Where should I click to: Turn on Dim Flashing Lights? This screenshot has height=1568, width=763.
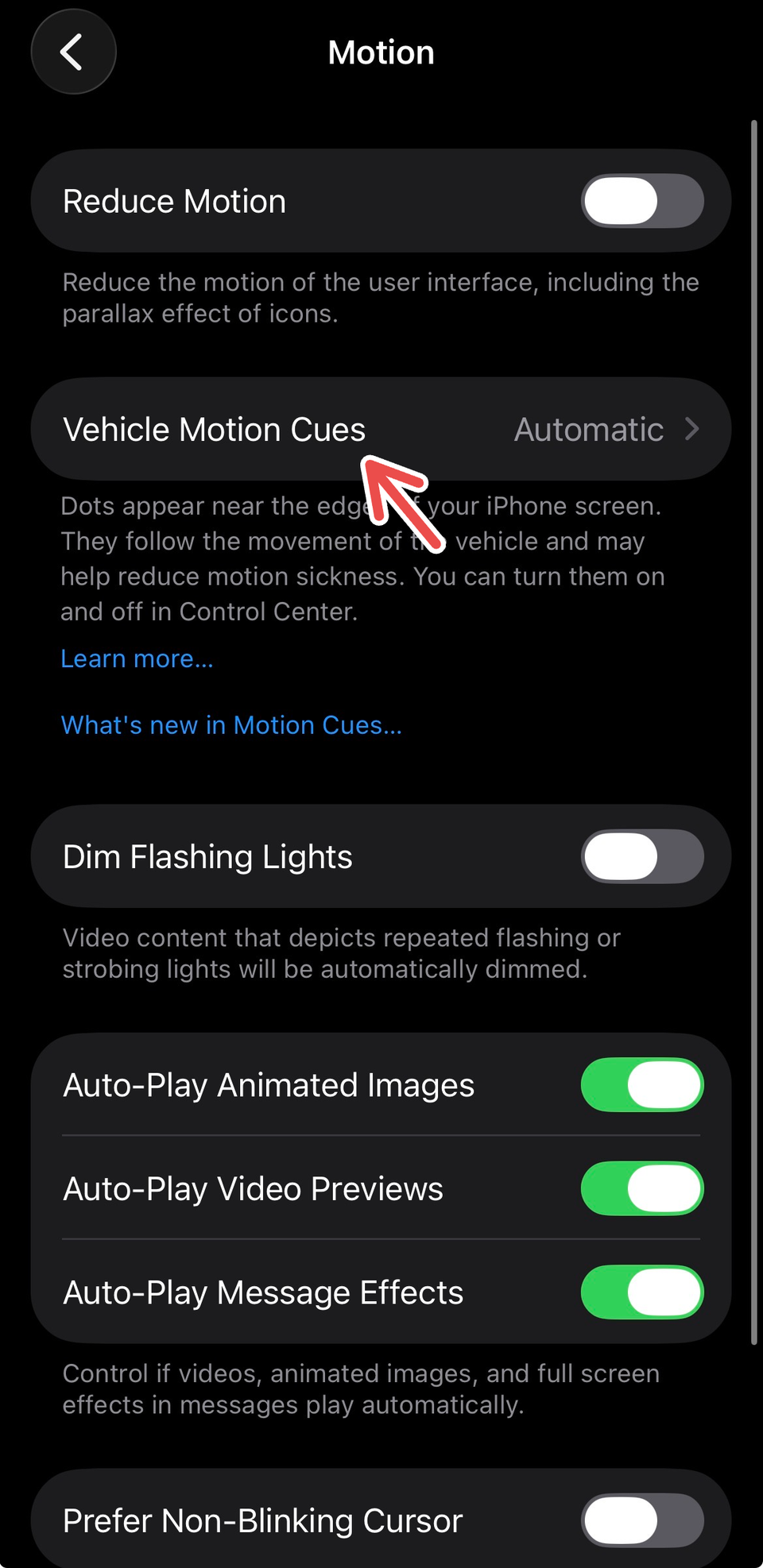pos(641,856)
